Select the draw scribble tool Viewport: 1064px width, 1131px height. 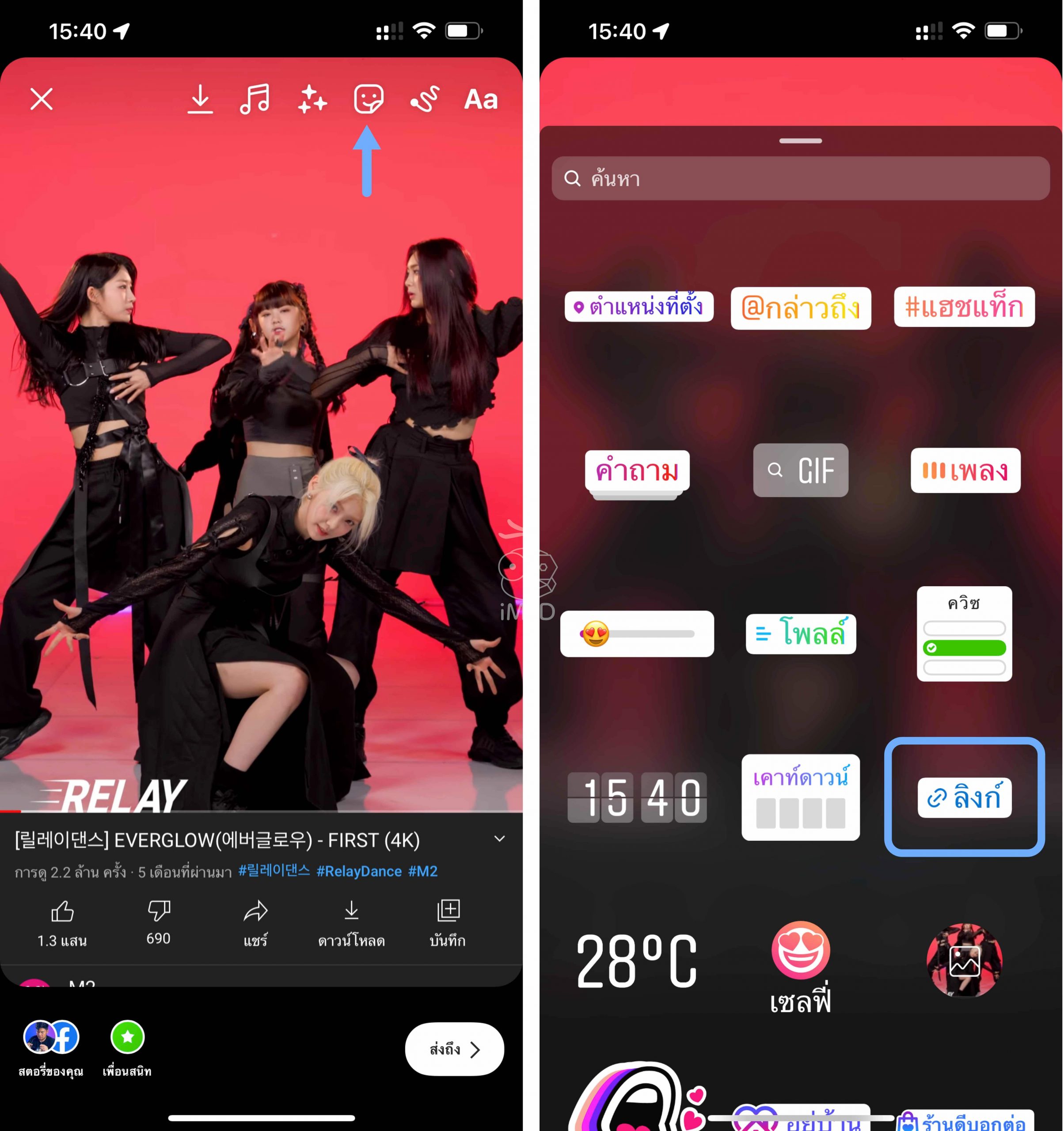425,99
